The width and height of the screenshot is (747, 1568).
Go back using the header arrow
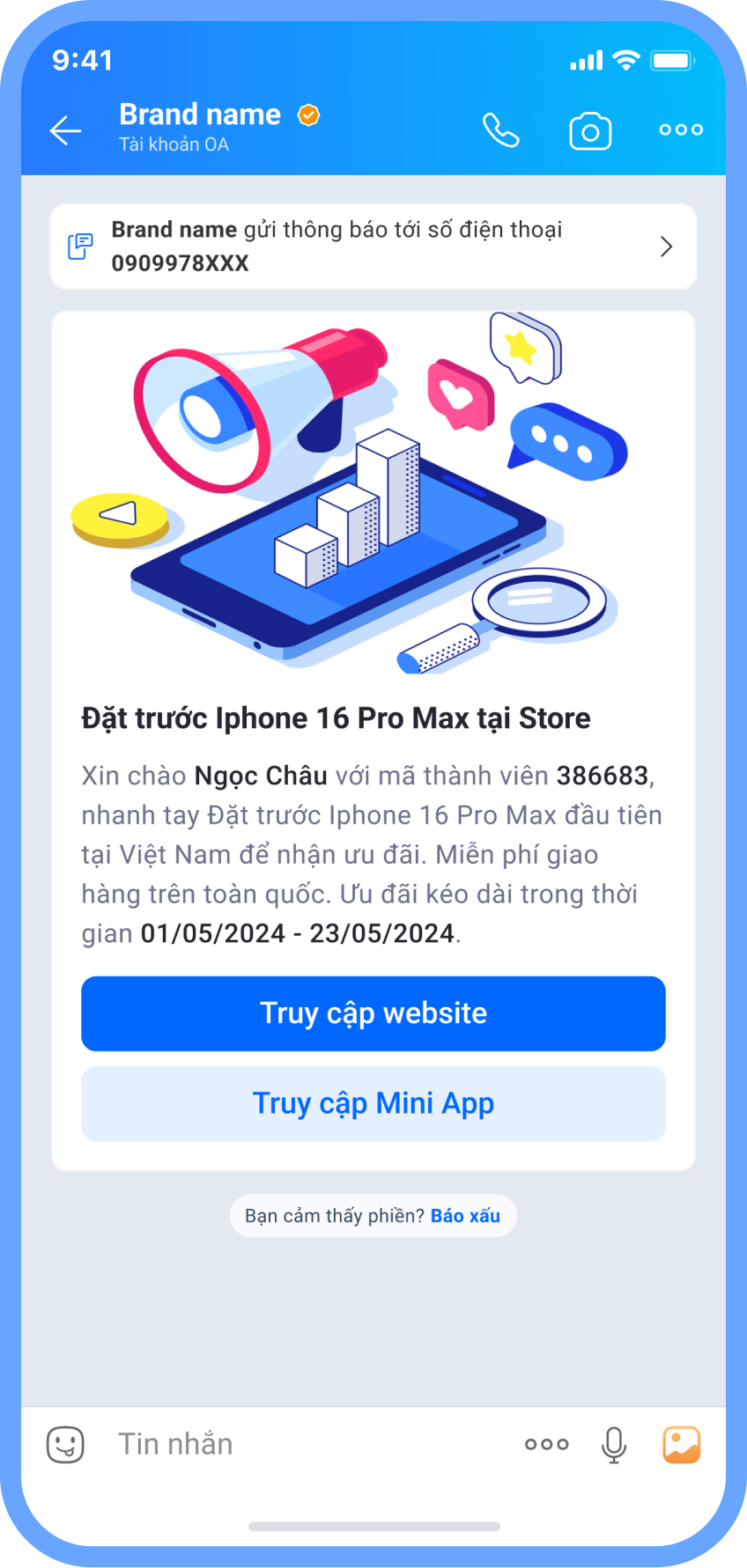pos(66,130)
